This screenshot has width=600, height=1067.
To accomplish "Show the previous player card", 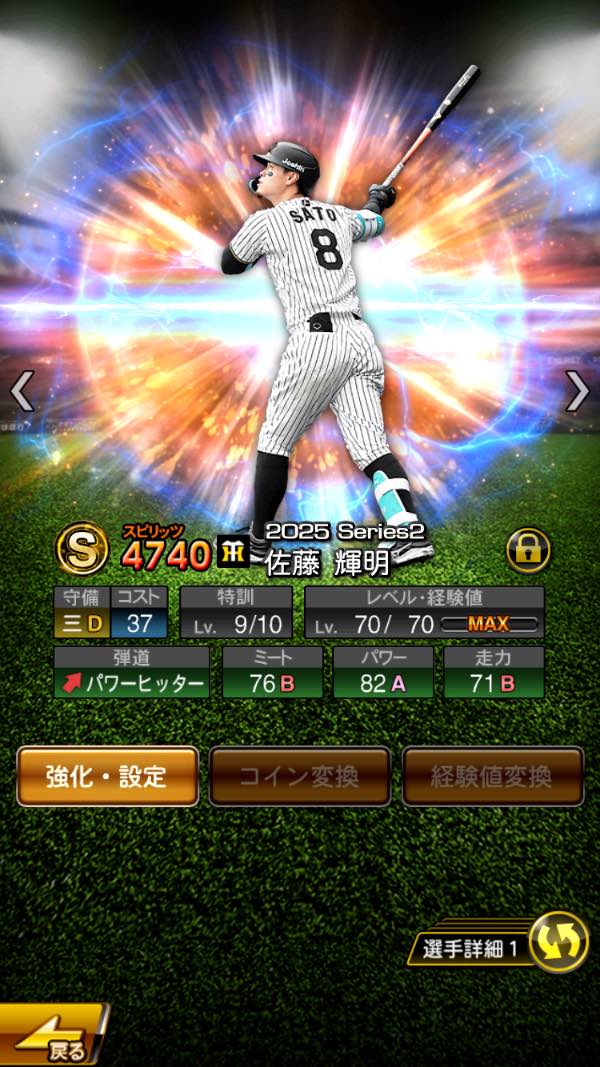I will pyautogui.click(x=22, y=392).
